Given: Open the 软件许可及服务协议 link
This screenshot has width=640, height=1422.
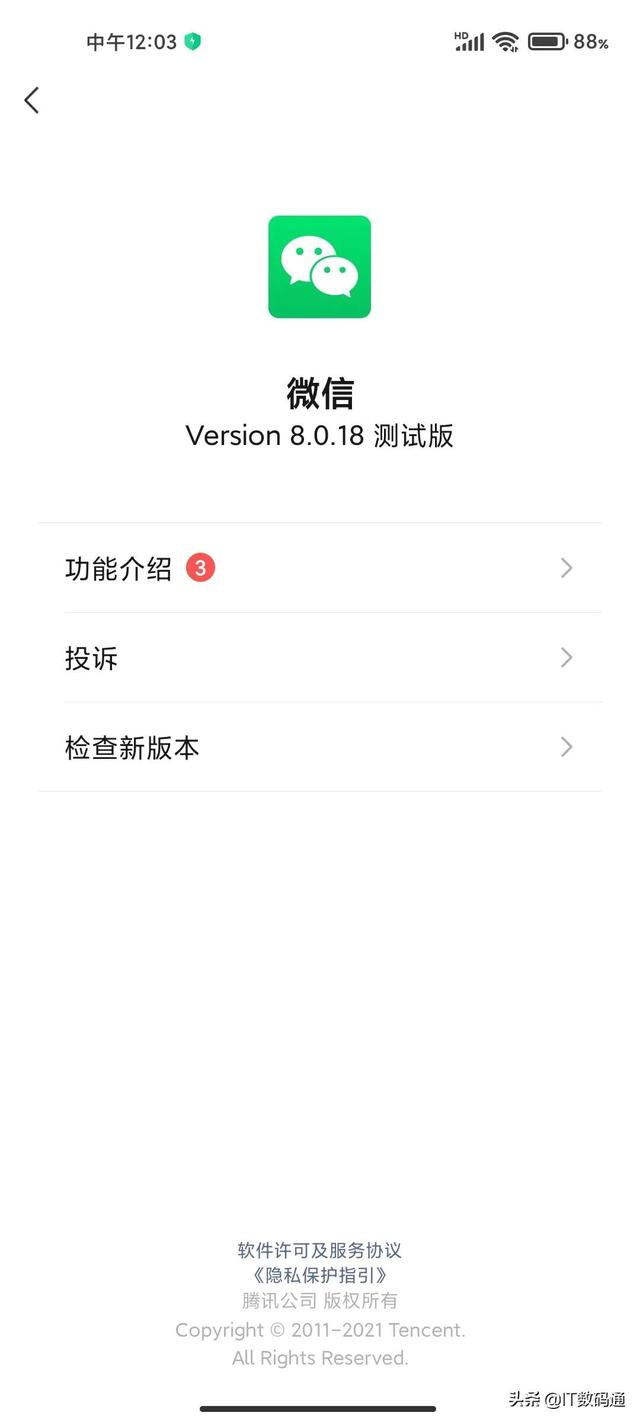Looking at the screenshot, I should [319, 1250].
